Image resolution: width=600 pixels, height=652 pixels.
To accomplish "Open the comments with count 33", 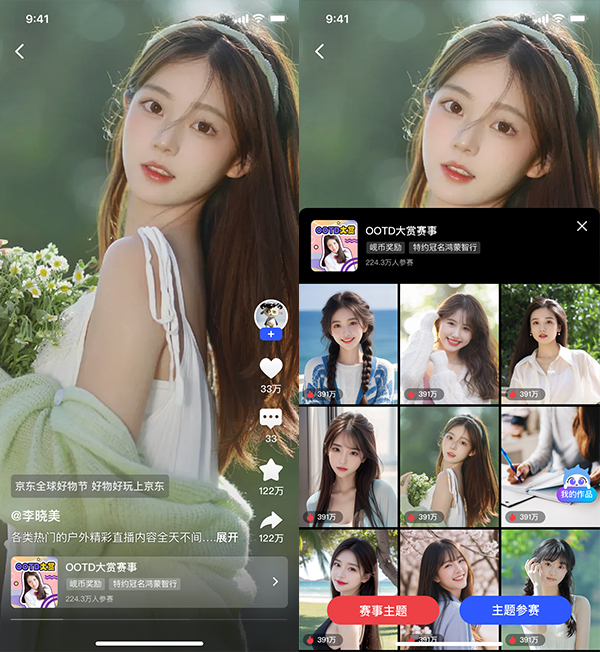I will (x=270, y=418).
